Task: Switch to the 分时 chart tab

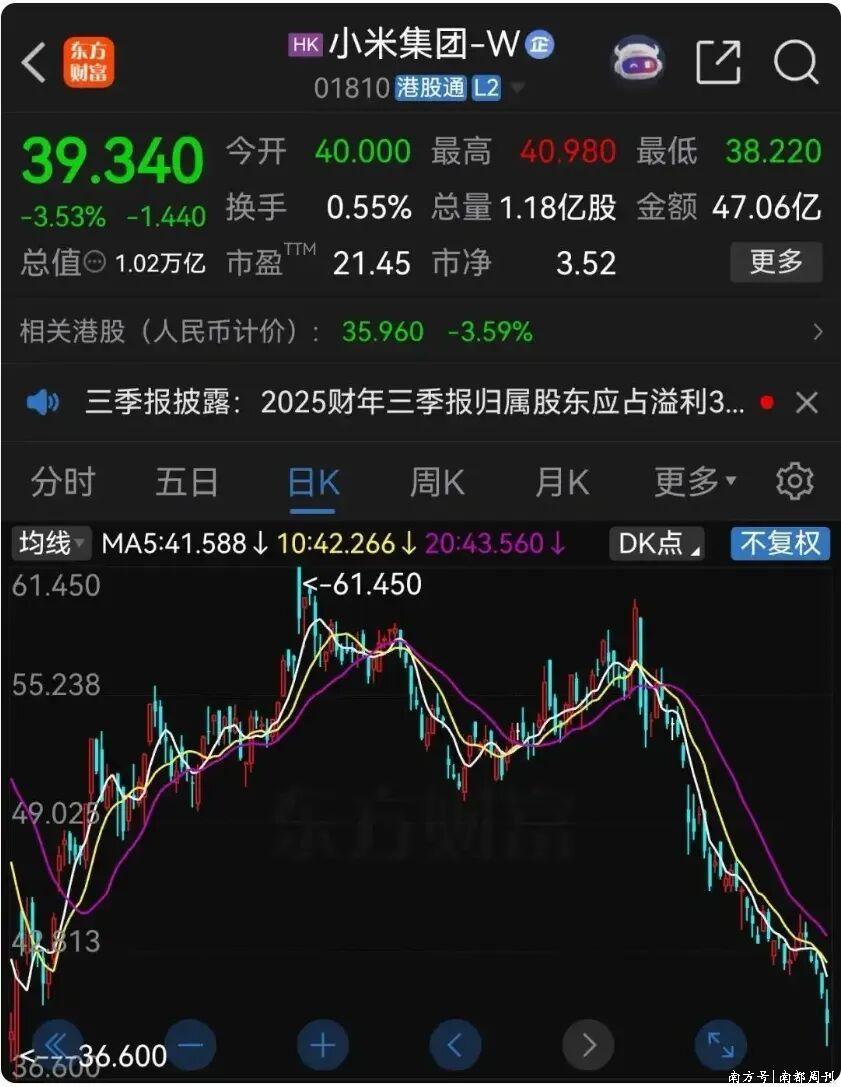Action: [x=62, y=483]
